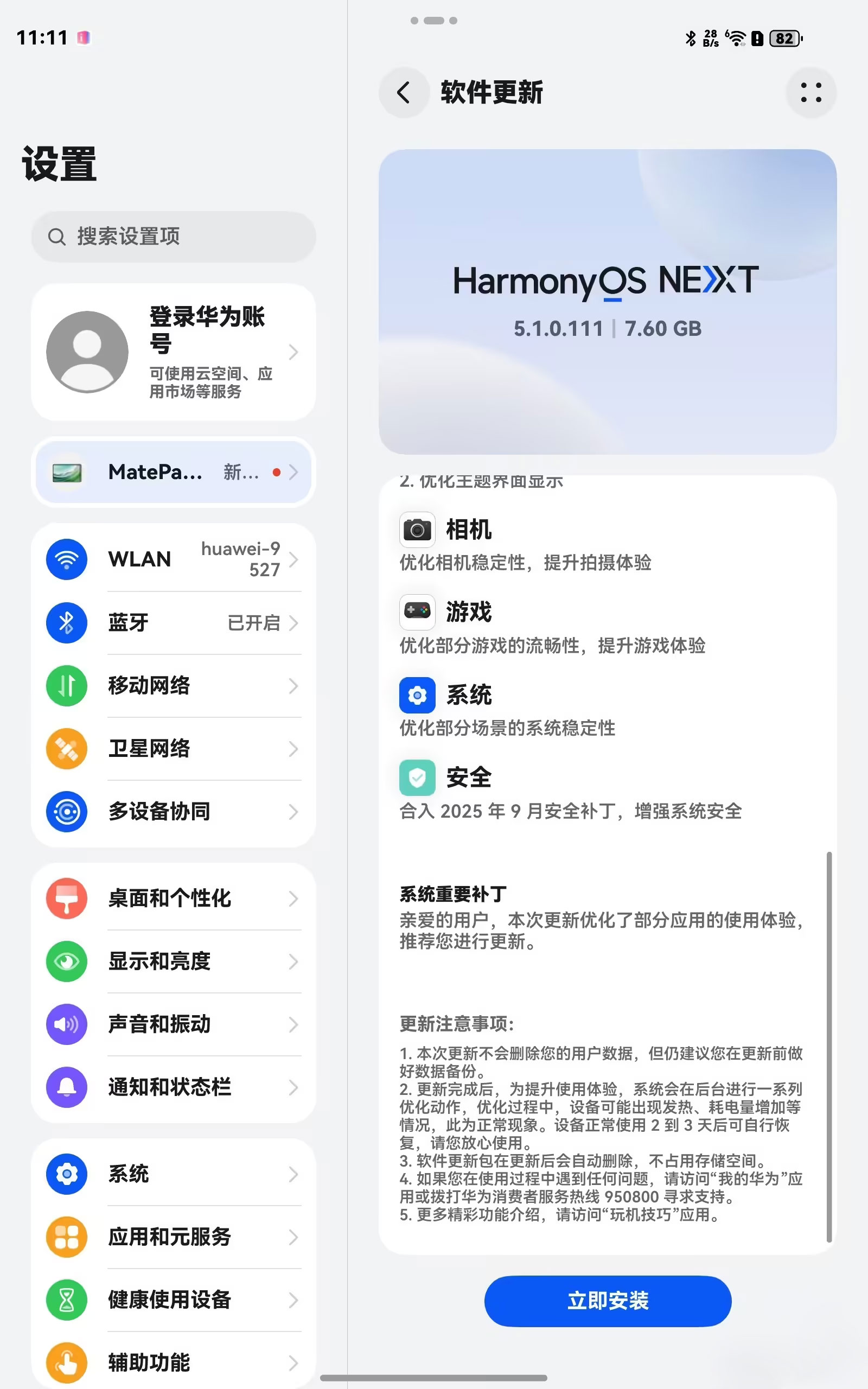Open 通知和状态栏 settings

174,1087
